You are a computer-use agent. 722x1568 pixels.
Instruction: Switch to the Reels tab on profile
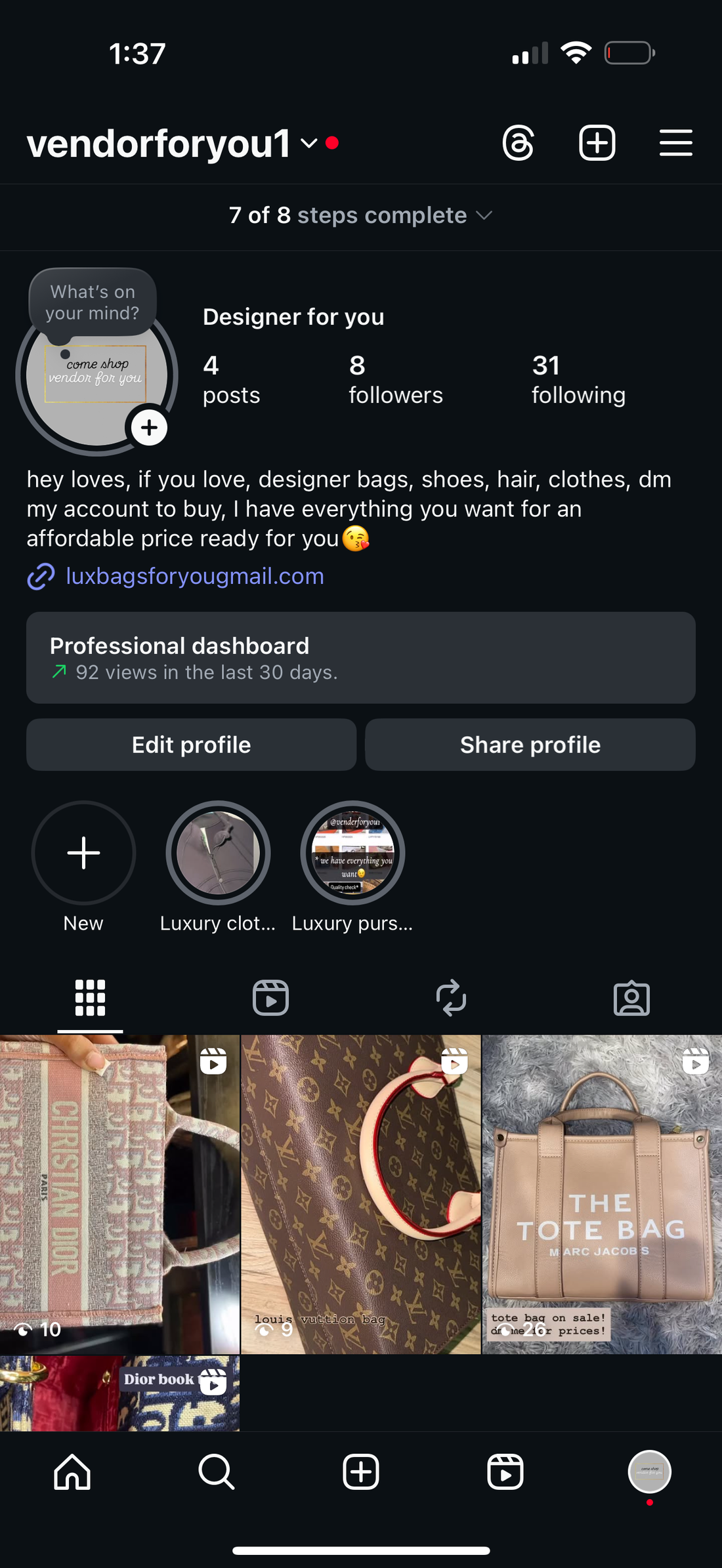click(x=270, y=998)
